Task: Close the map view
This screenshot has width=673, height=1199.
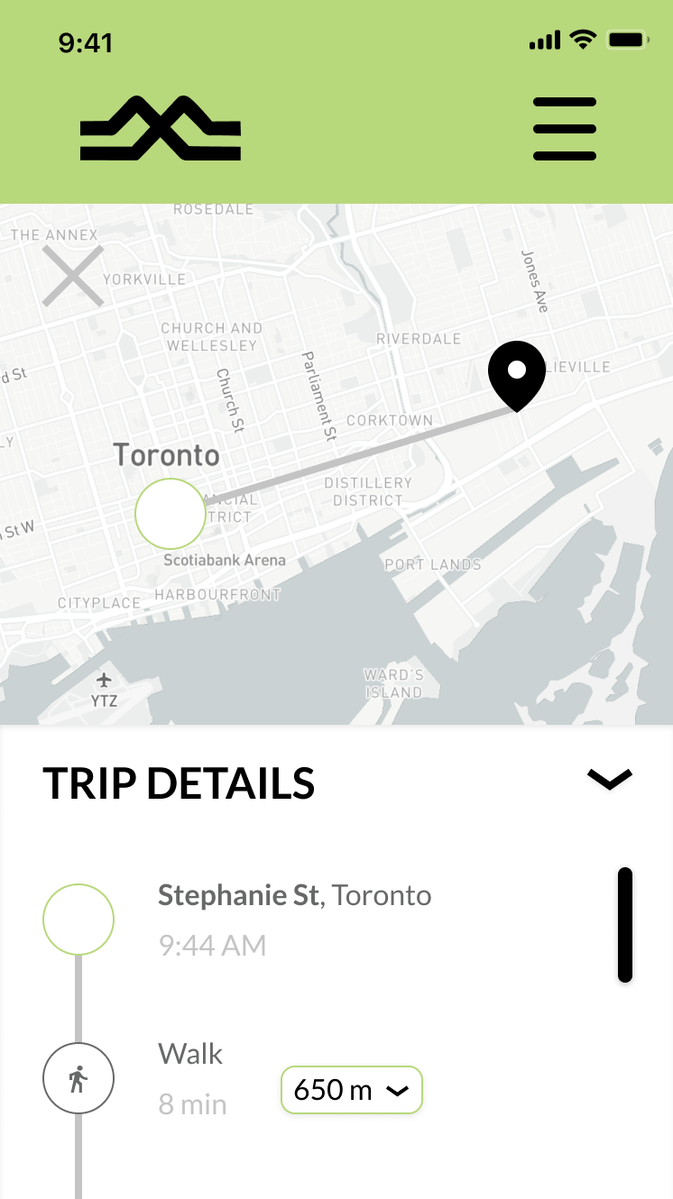Action: click(x=73, y=276)
